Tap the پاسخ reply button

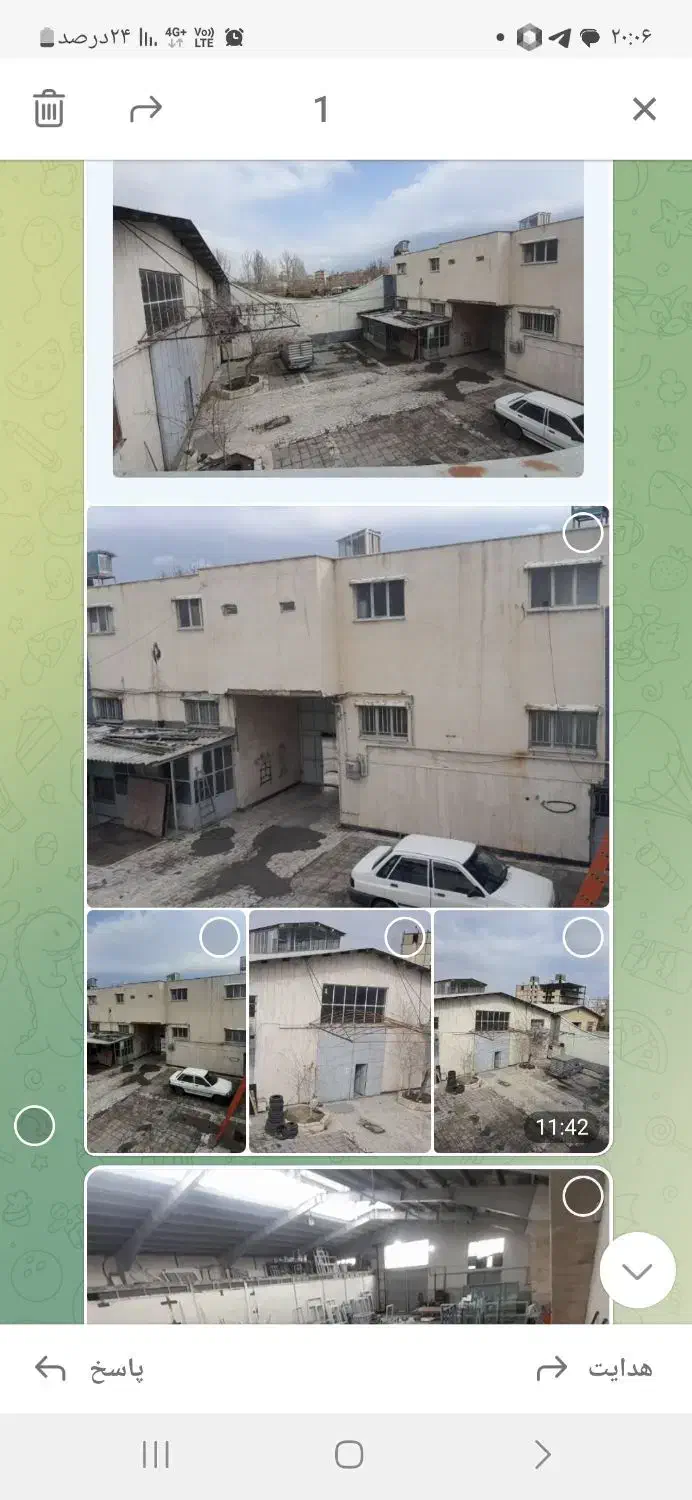pyautogui.click(x=88, y=1369)
